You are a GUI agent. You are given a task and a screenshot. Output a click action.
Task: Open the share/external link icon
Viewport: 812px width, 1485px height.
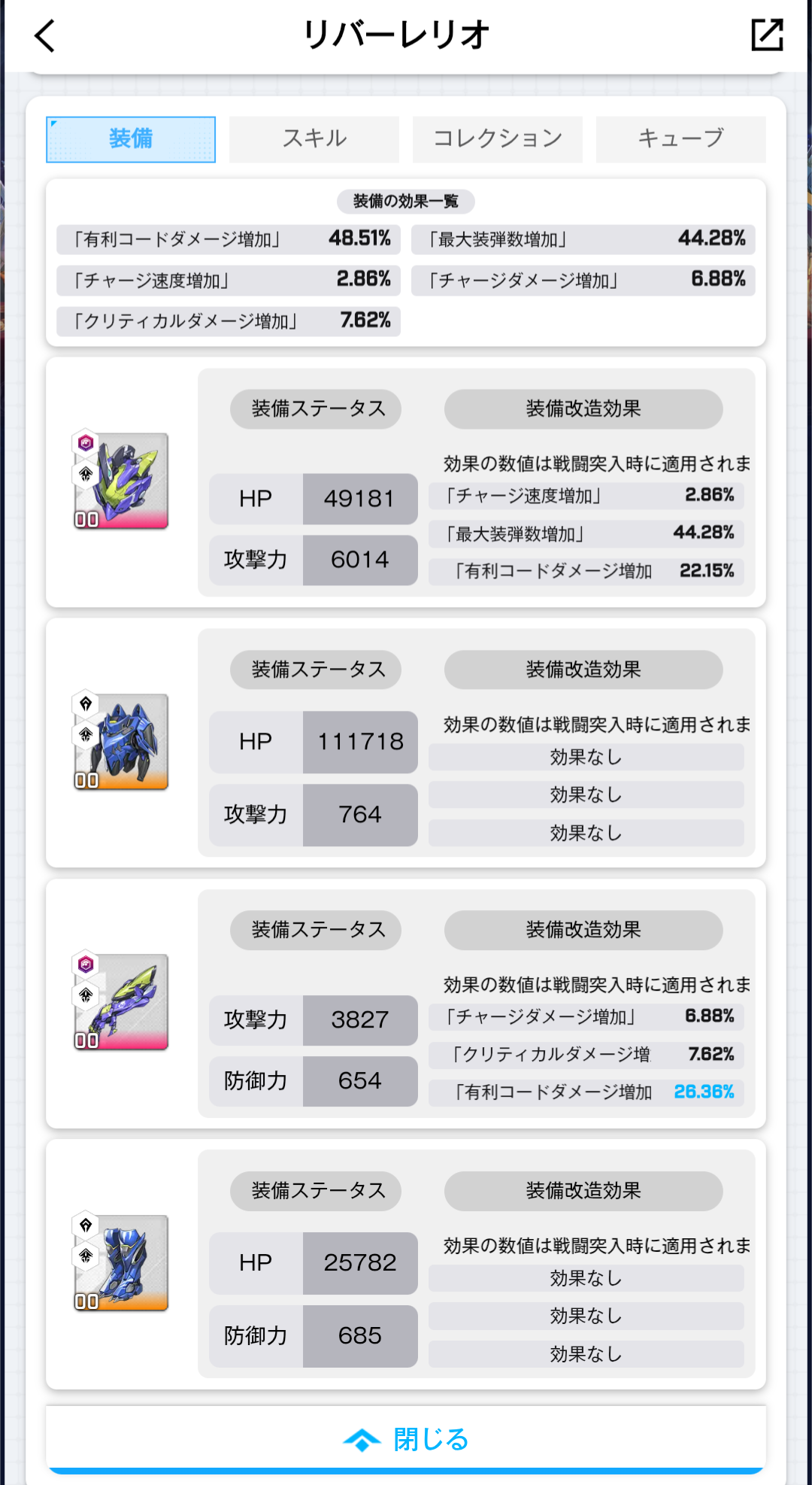point(767,35)
